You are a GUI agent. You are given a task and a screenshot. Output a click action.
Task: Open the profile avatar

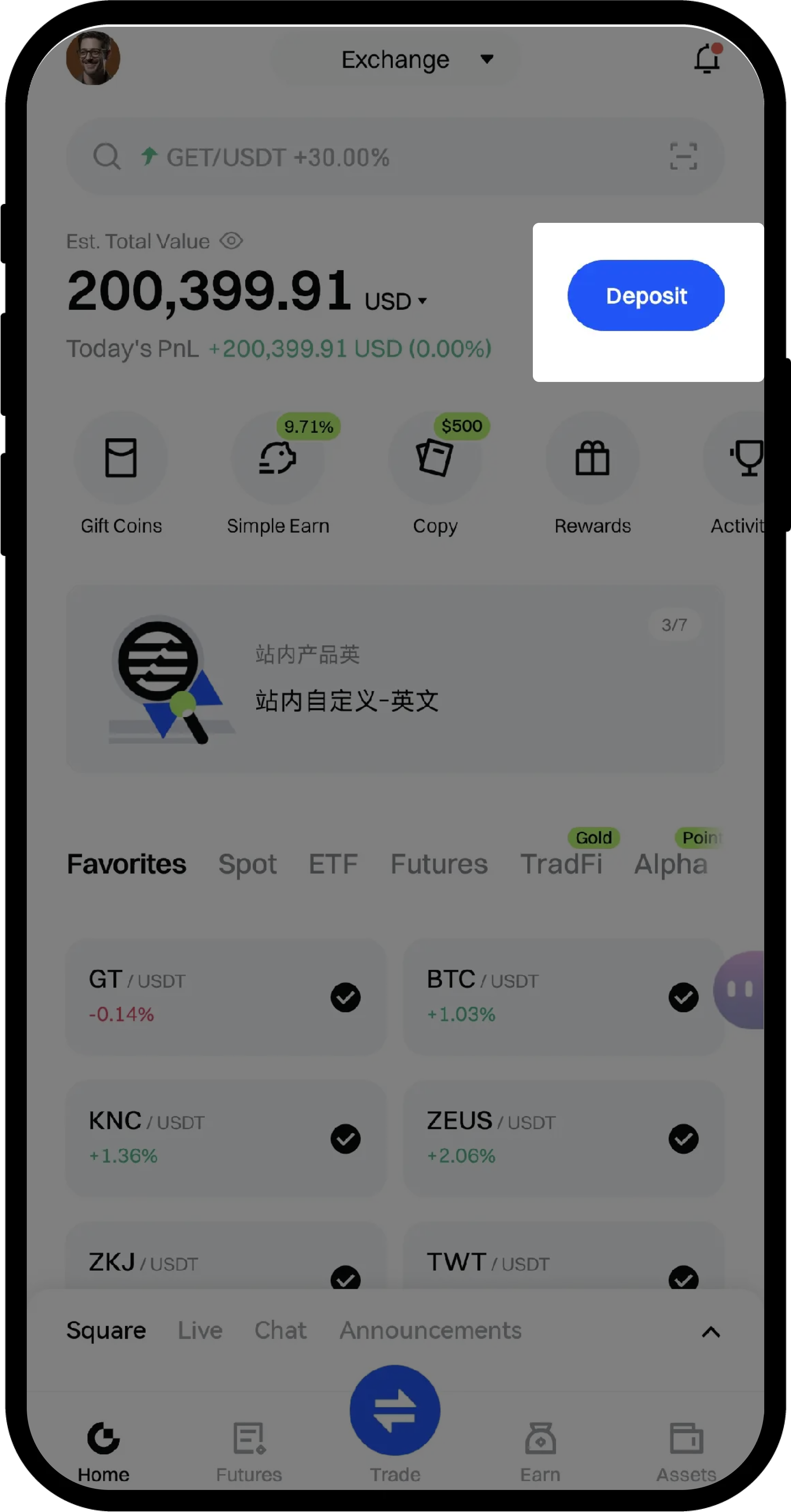point(93,58)
